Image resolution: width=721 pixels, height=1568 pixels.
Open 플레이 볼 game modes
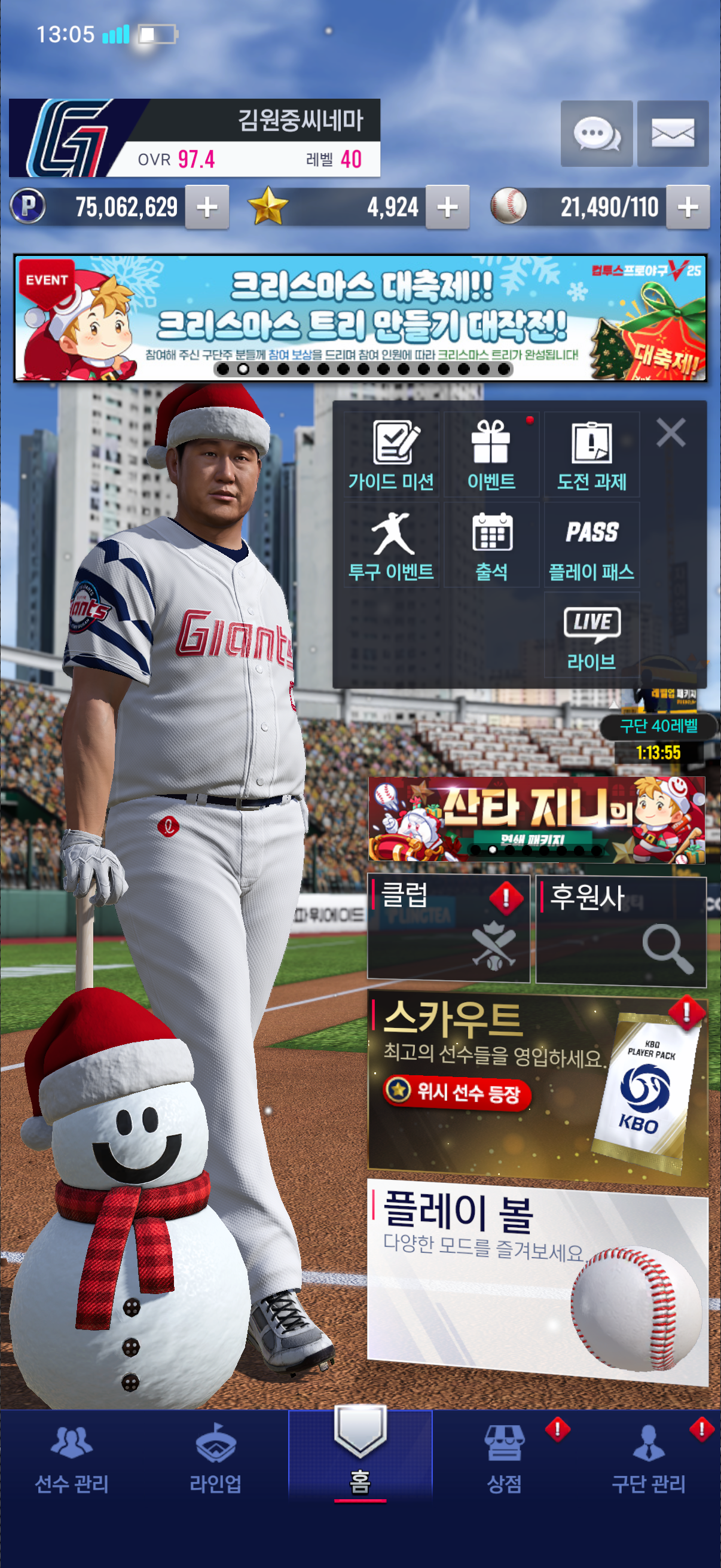coord(537,1279)
